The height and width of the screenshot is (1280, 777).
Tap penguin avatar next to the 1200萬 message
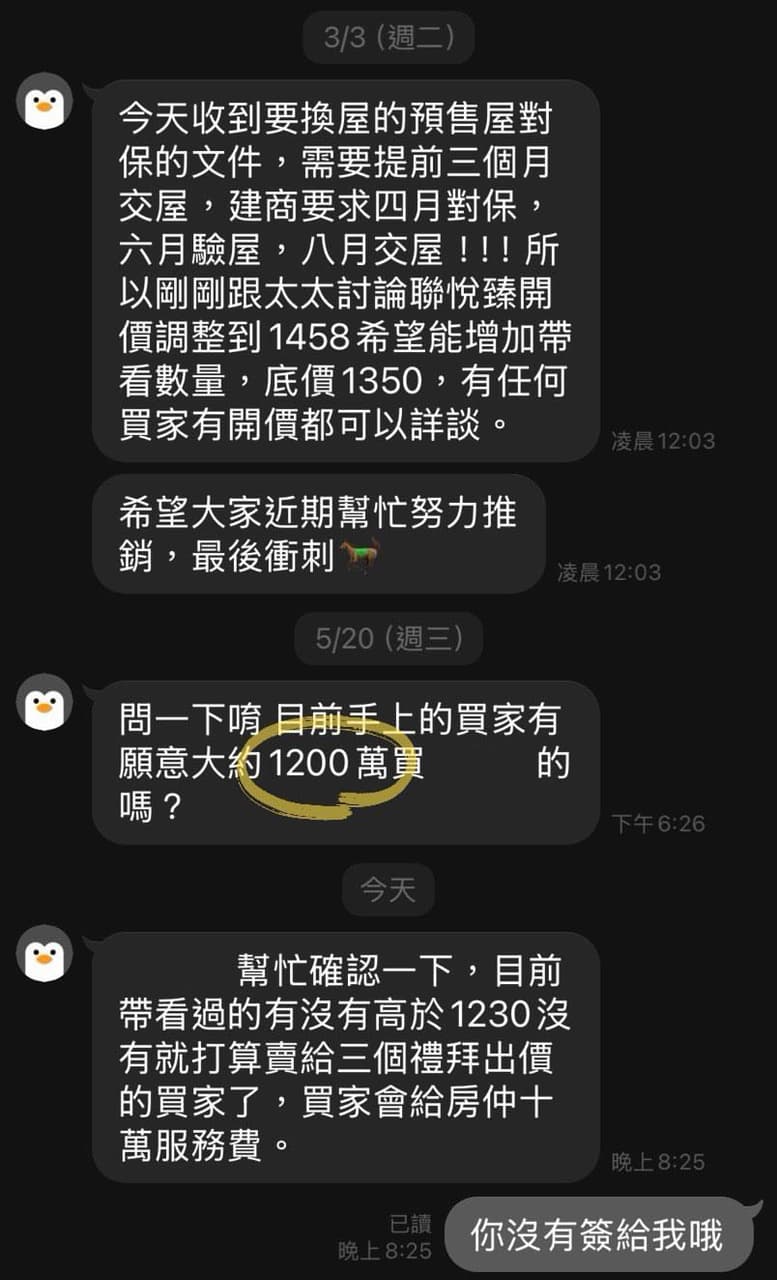pos(45,702)
